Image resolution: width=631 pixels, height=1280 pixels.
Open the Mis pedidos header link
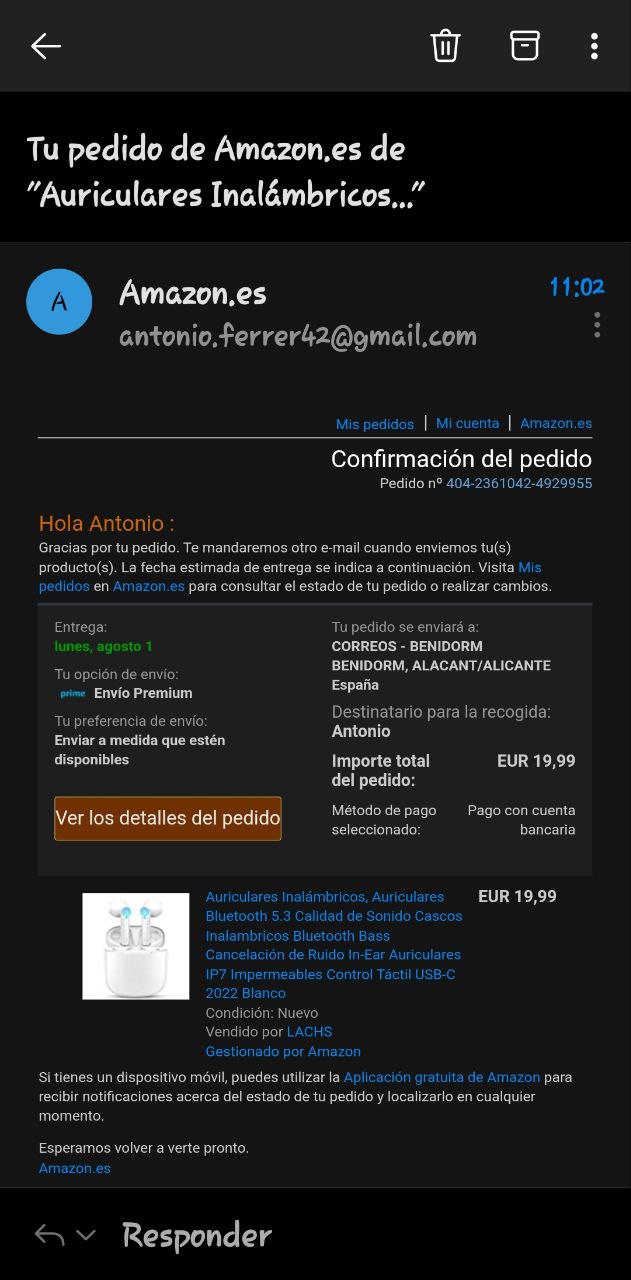(375, 424)
